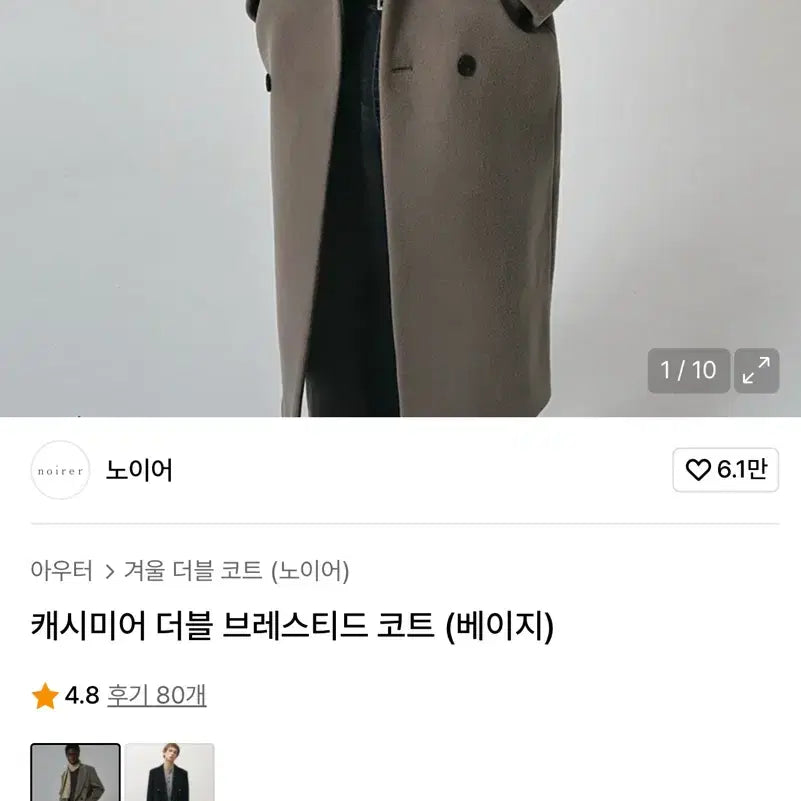This screenshot has height=801, width=801.
Task: Select the beige coat option thumbnail
Action: pyautogui.click(x=76, y=773)
